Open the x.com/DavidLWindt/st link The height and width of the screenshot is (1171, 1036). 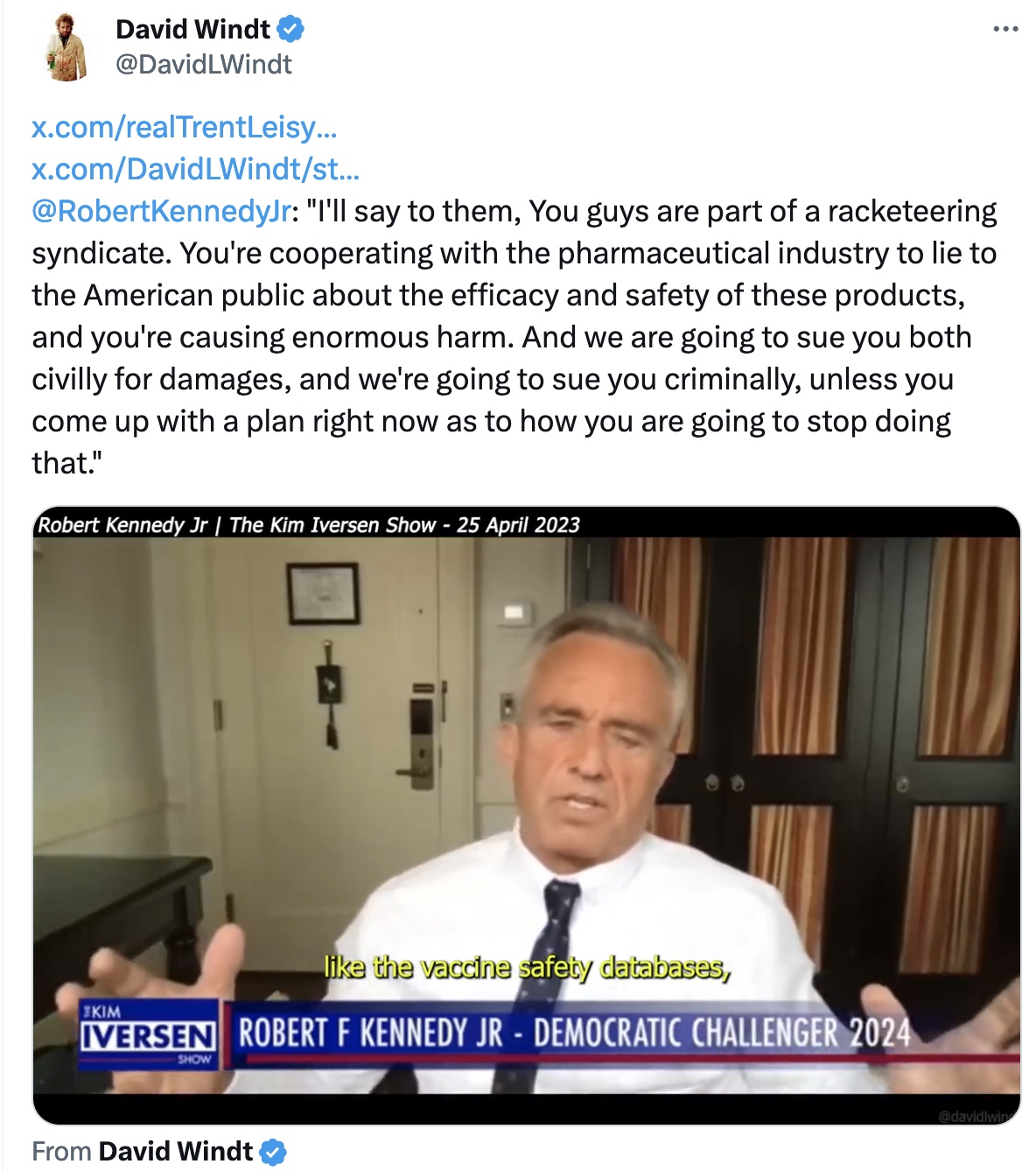coord(195,169)
